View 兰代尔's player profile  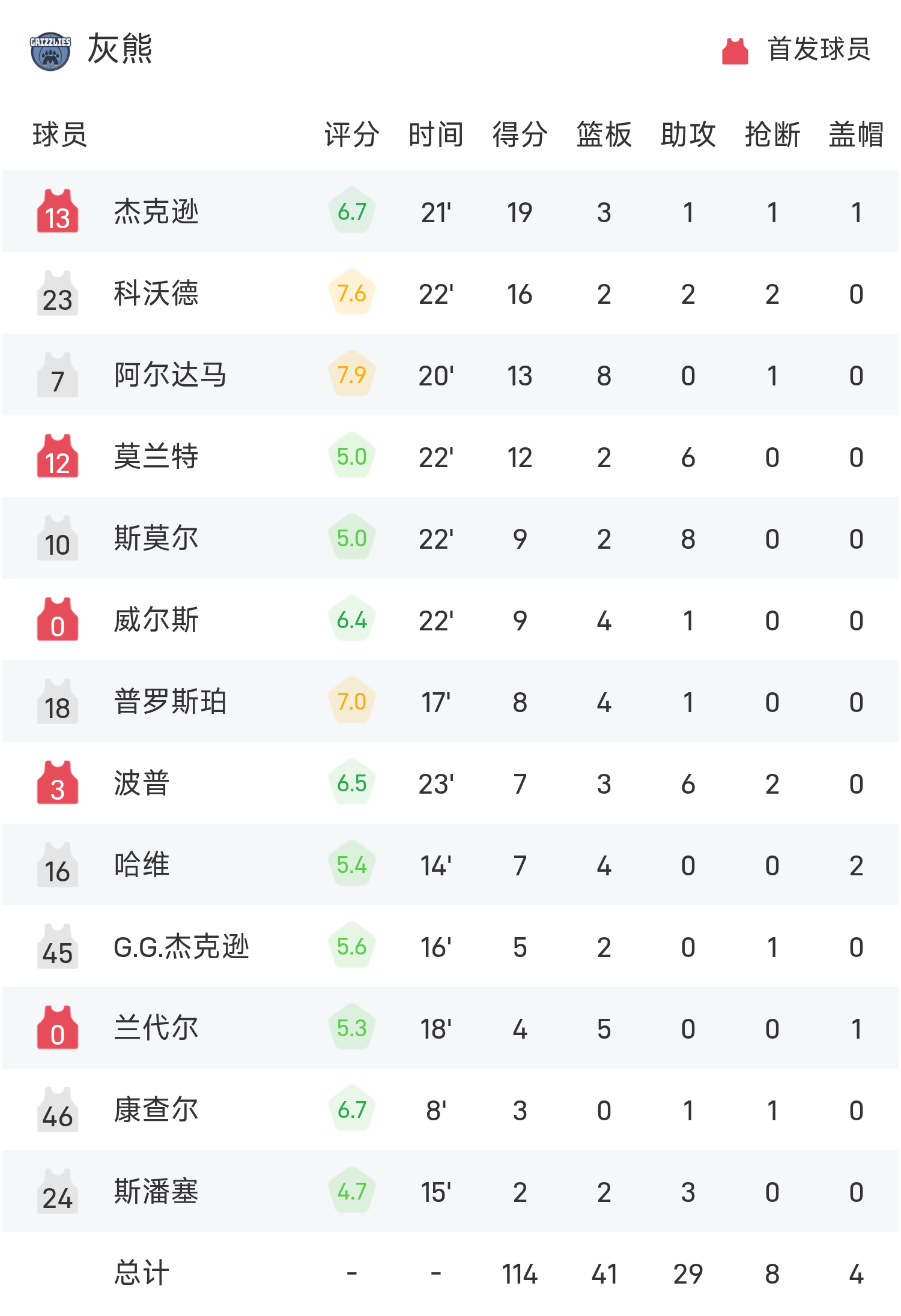[x=156, y=1028]
